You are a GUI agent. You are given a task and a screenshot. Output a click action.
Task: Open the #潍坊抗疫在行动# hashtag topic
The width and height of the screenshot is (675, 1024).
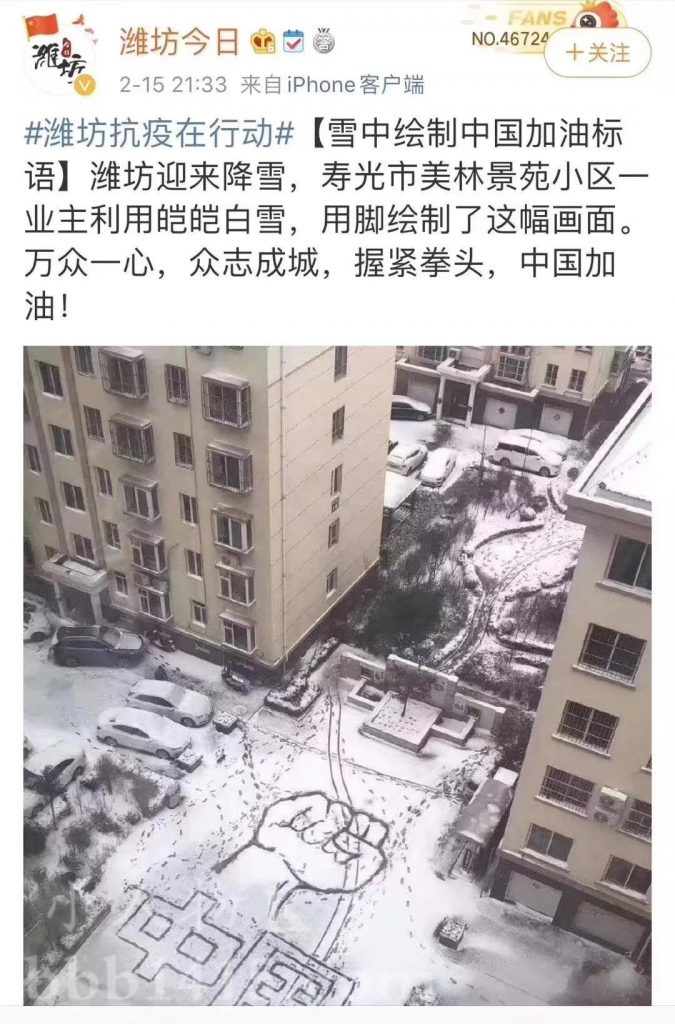[x=159, y=134]
